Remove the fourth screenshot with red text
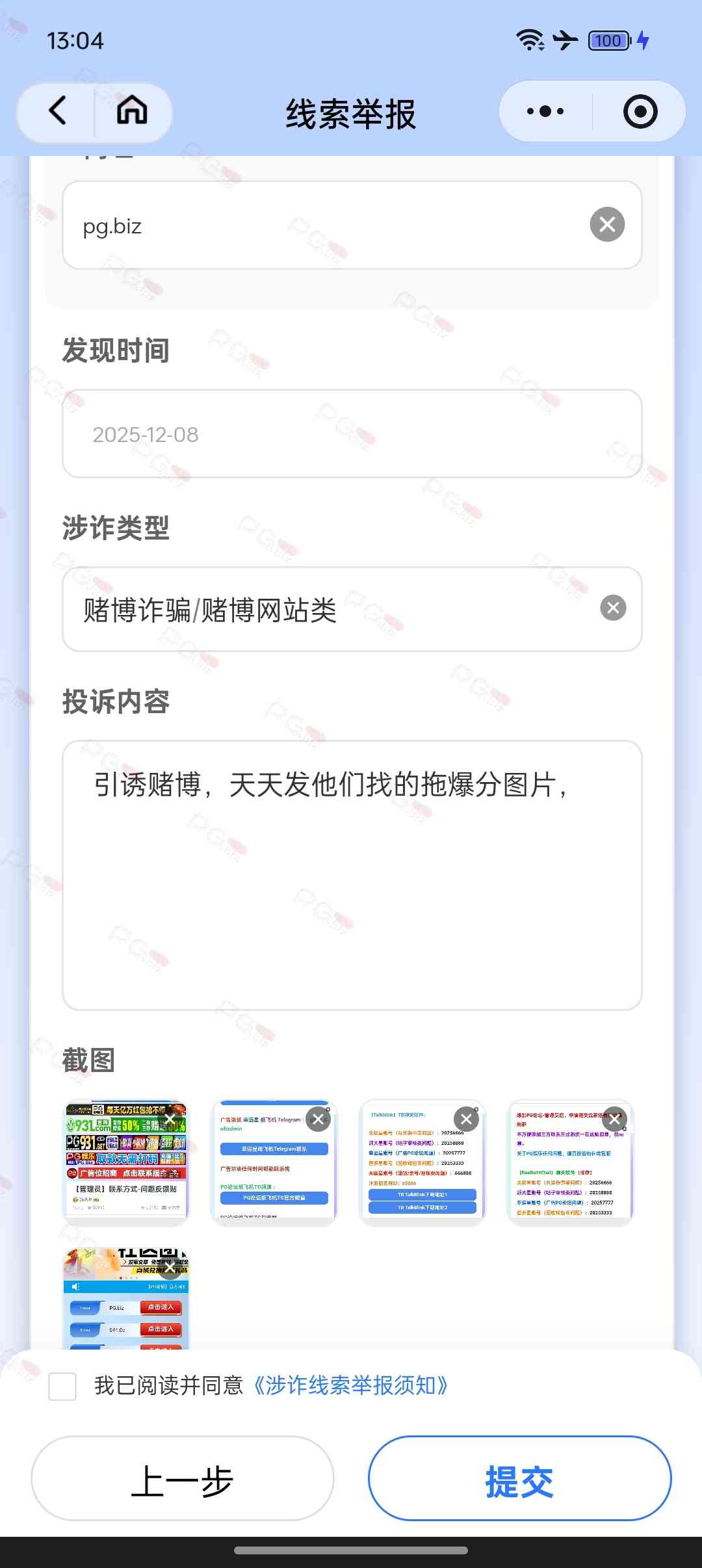The width and height of the screenshot is (702, 1568). click(x=614, y=1119)
